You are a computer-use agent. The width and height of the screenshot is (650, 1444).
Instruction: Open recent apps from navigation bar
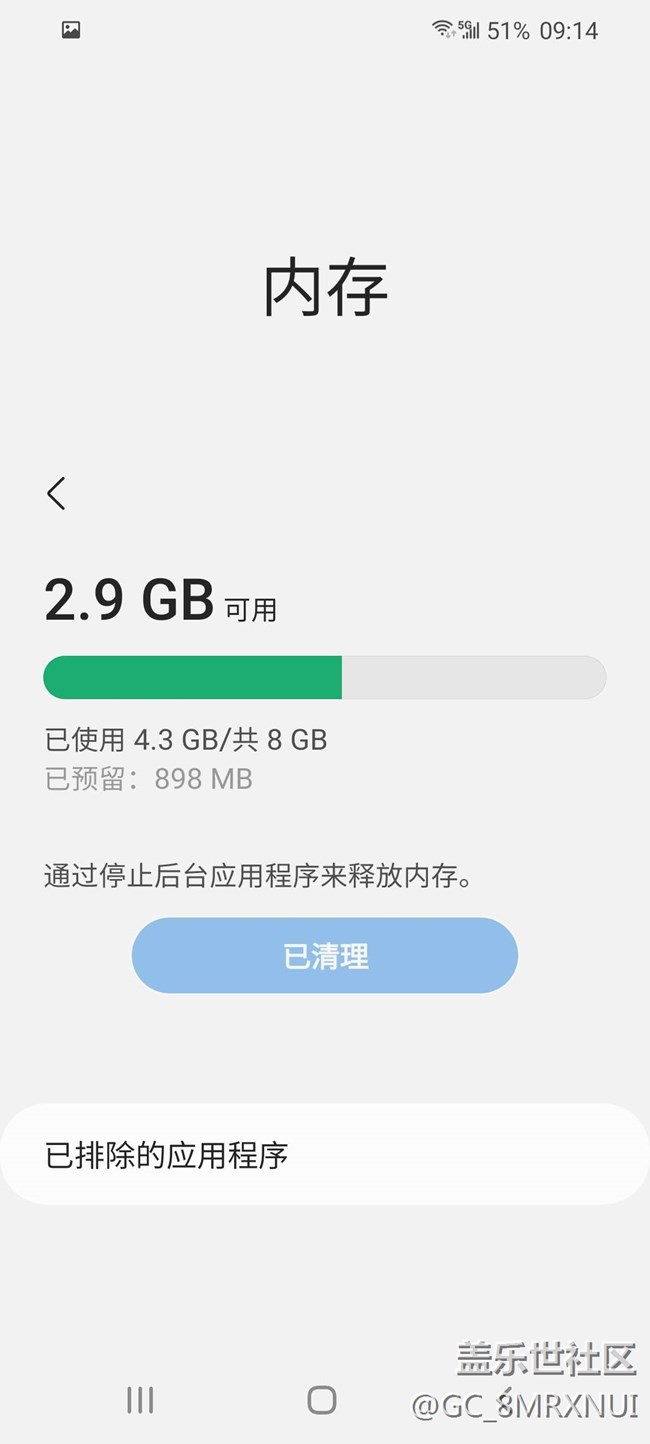point(140,1400)
